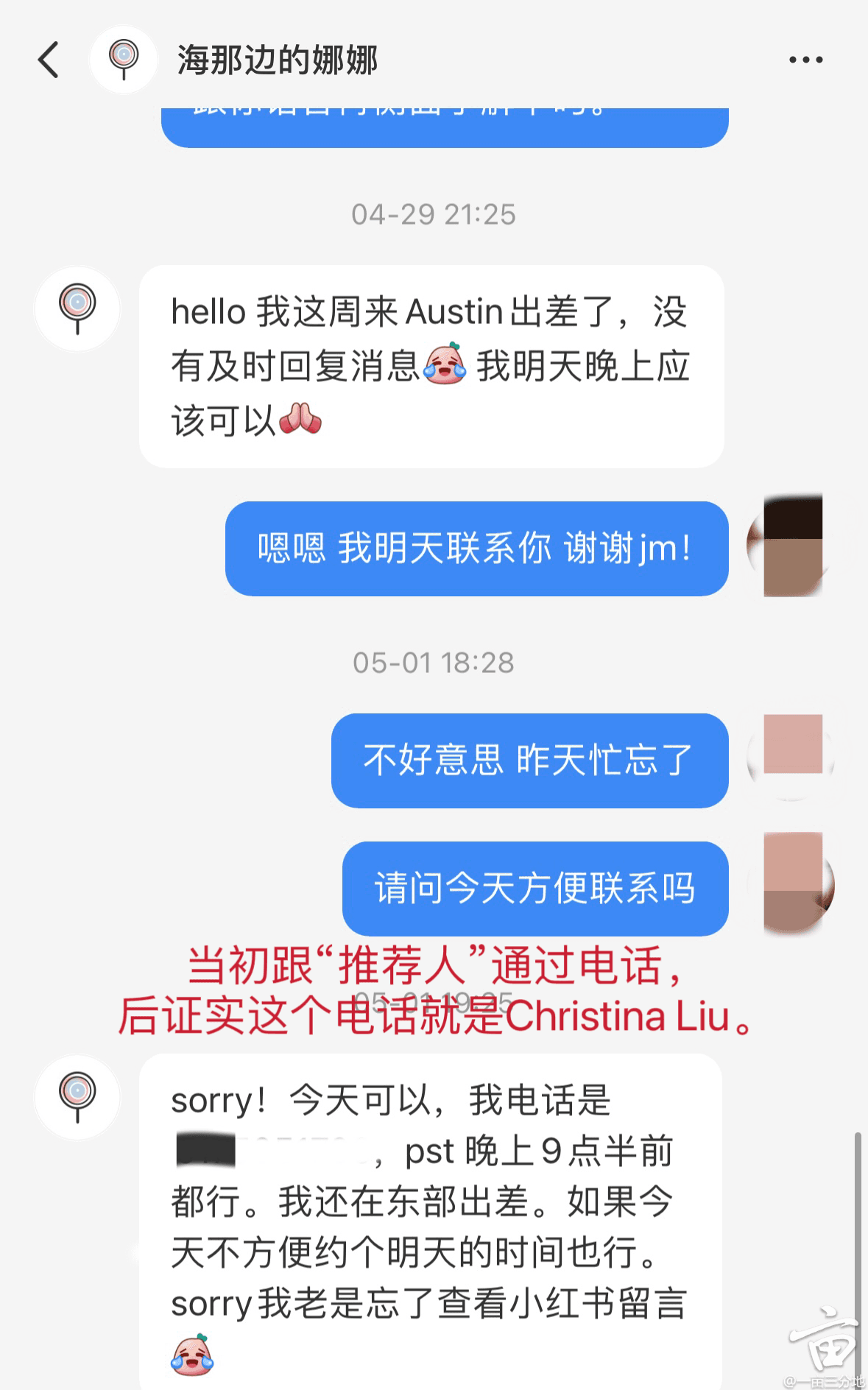Viewport: 868px width, 1390px height.
Task: Go back from the chat with 海那边的娜娜
Action: tap(49, 60)
